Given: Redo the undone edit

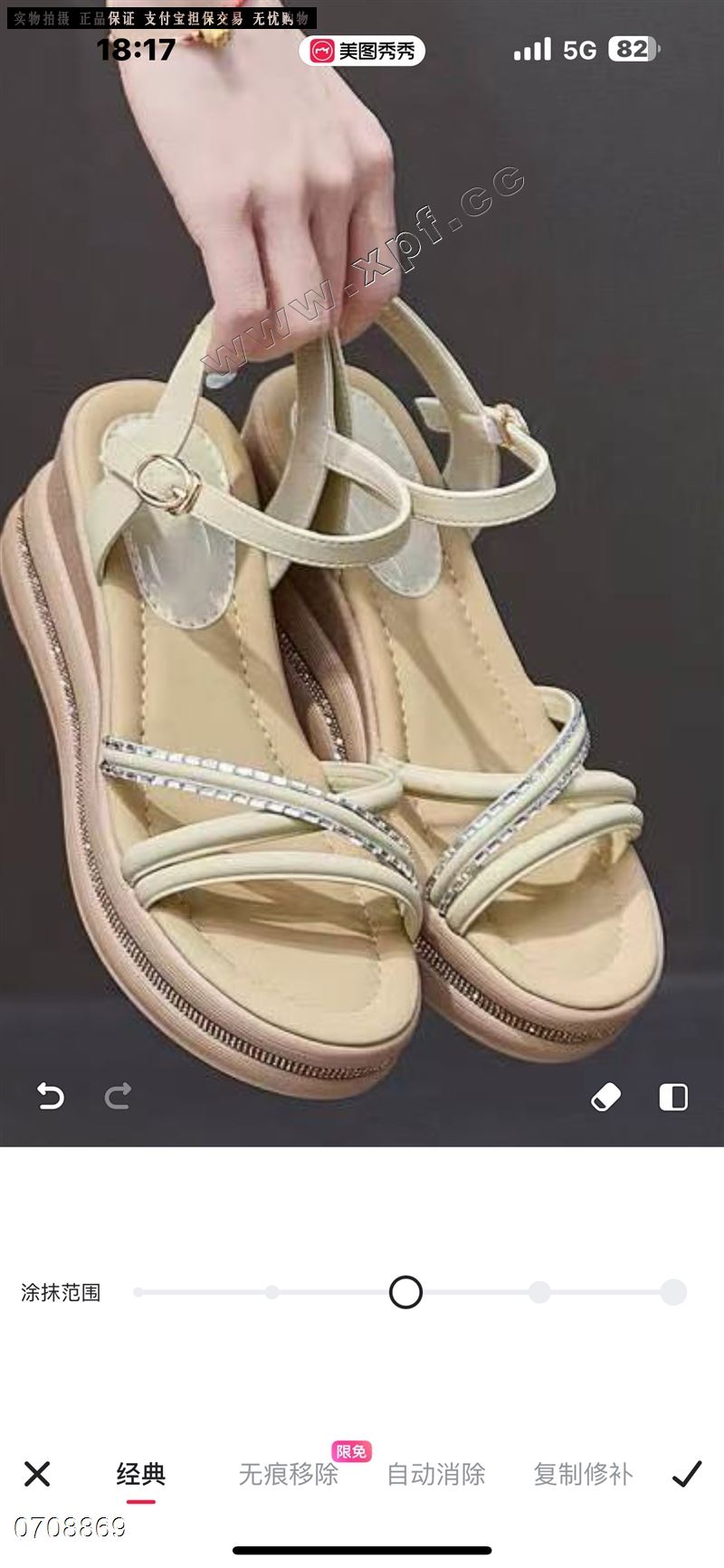Looking at the screenshot, I should tap(118, 1097).
